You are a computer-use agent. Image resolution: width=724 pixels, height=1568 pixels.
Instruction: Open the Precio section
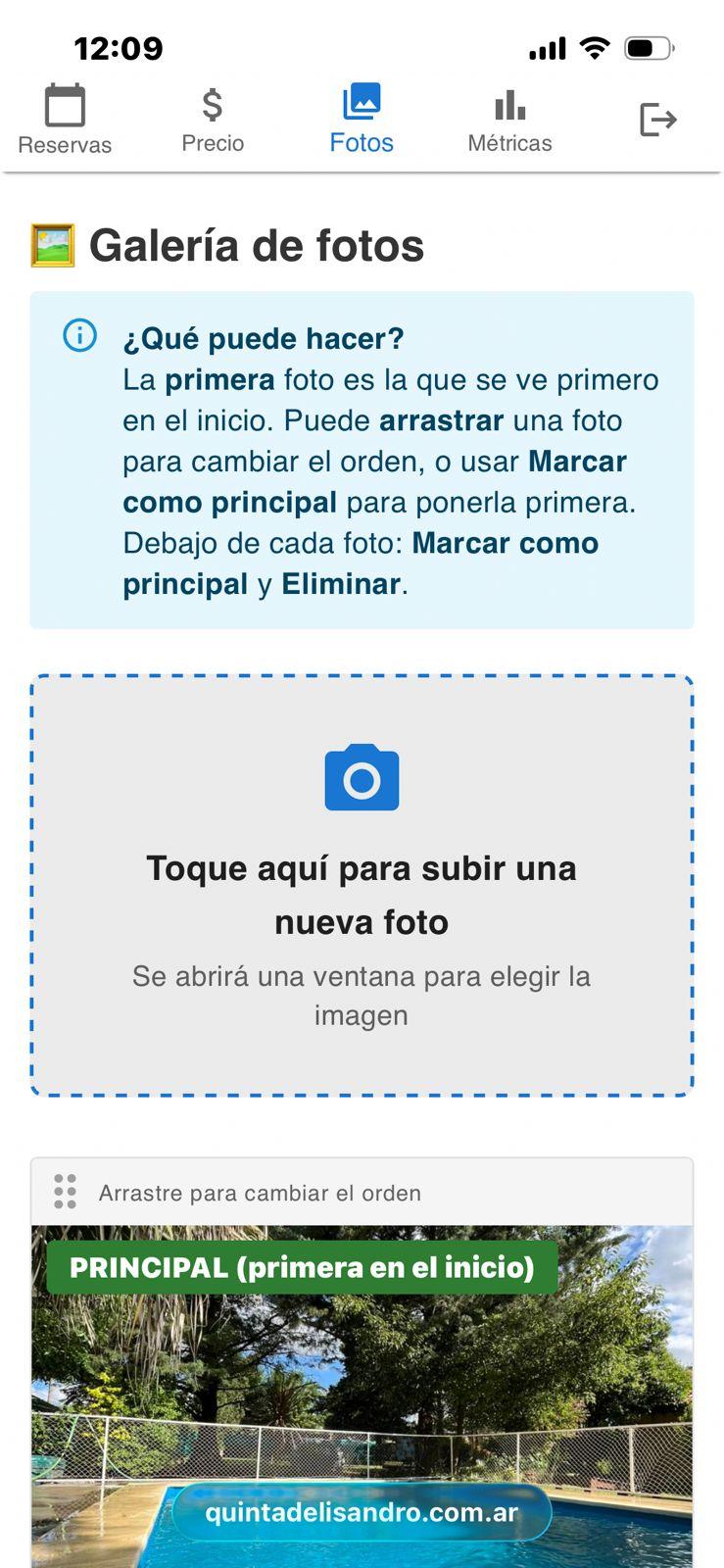(x=212, y=122)
